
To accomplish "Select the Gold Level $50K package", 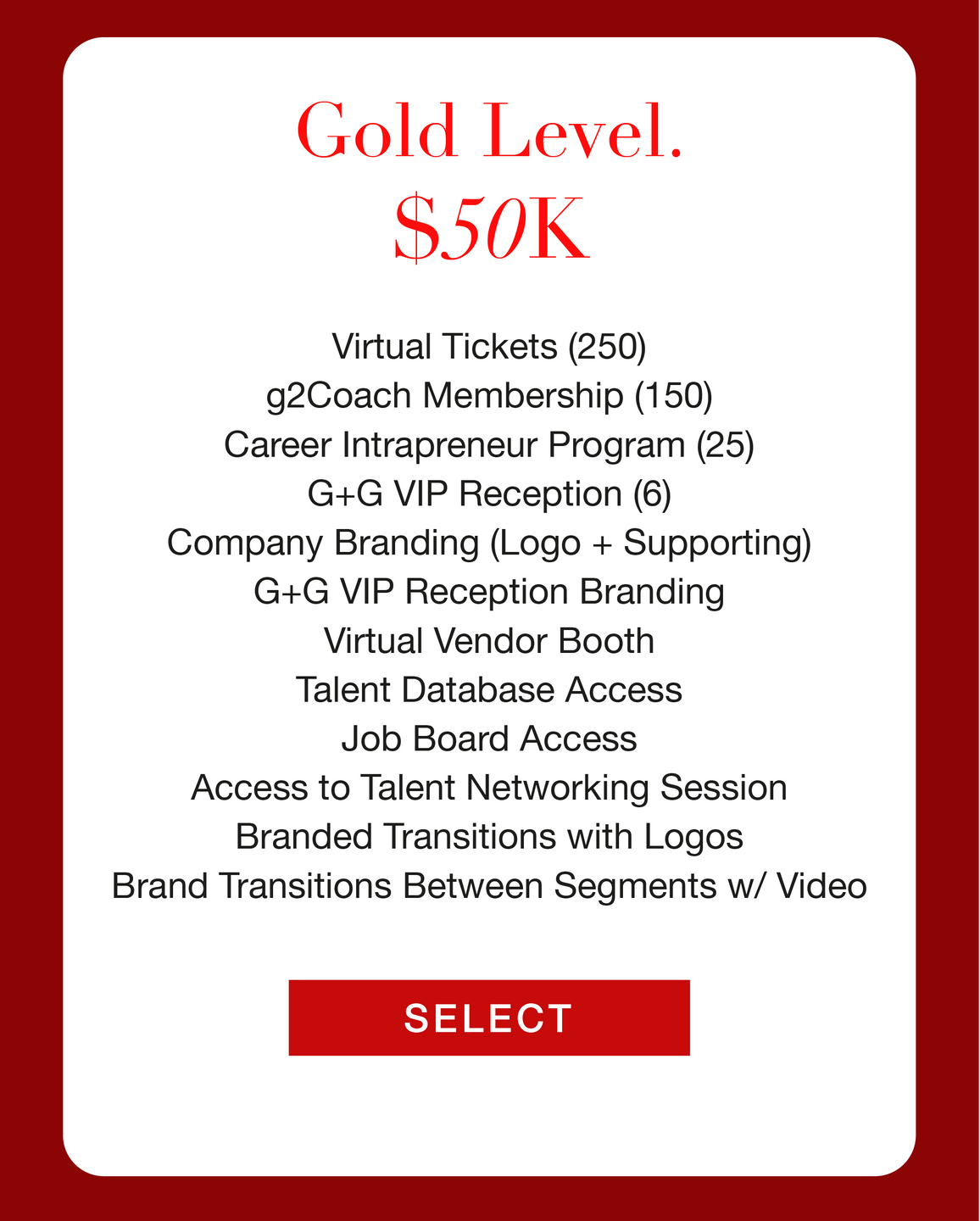I will 489,1017.
